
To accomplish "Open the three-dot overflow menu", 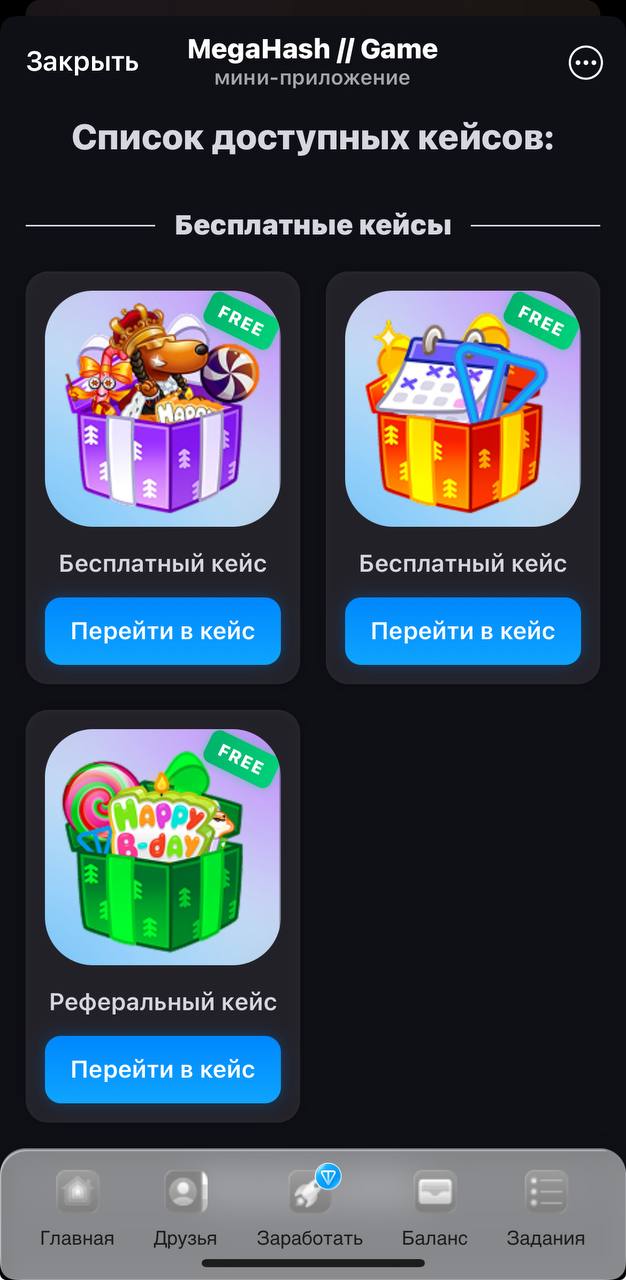I will 585,63.
